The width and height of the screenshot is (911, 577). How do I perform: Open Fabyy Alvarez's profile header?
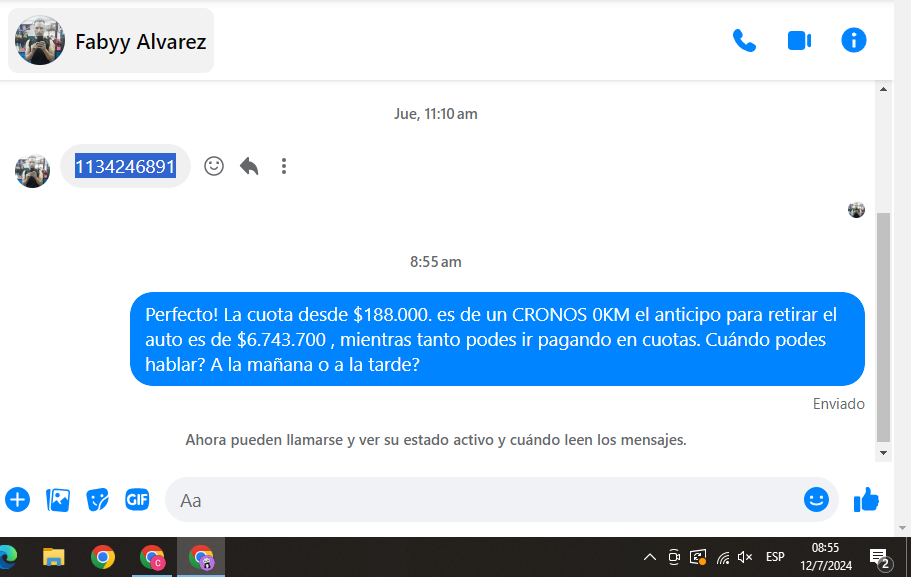tap(111, 41)
